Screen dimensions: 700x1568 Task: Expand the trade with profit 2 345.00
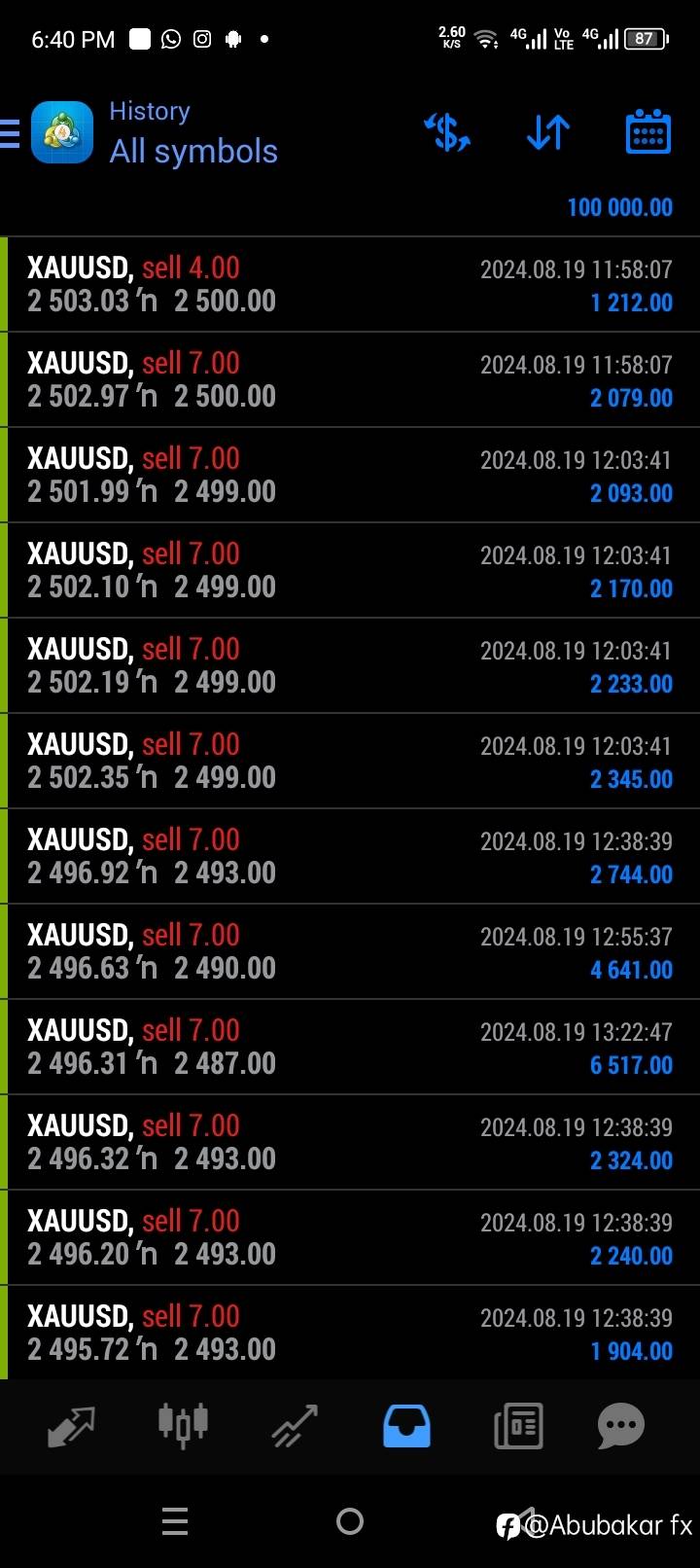tap(350, 761)
